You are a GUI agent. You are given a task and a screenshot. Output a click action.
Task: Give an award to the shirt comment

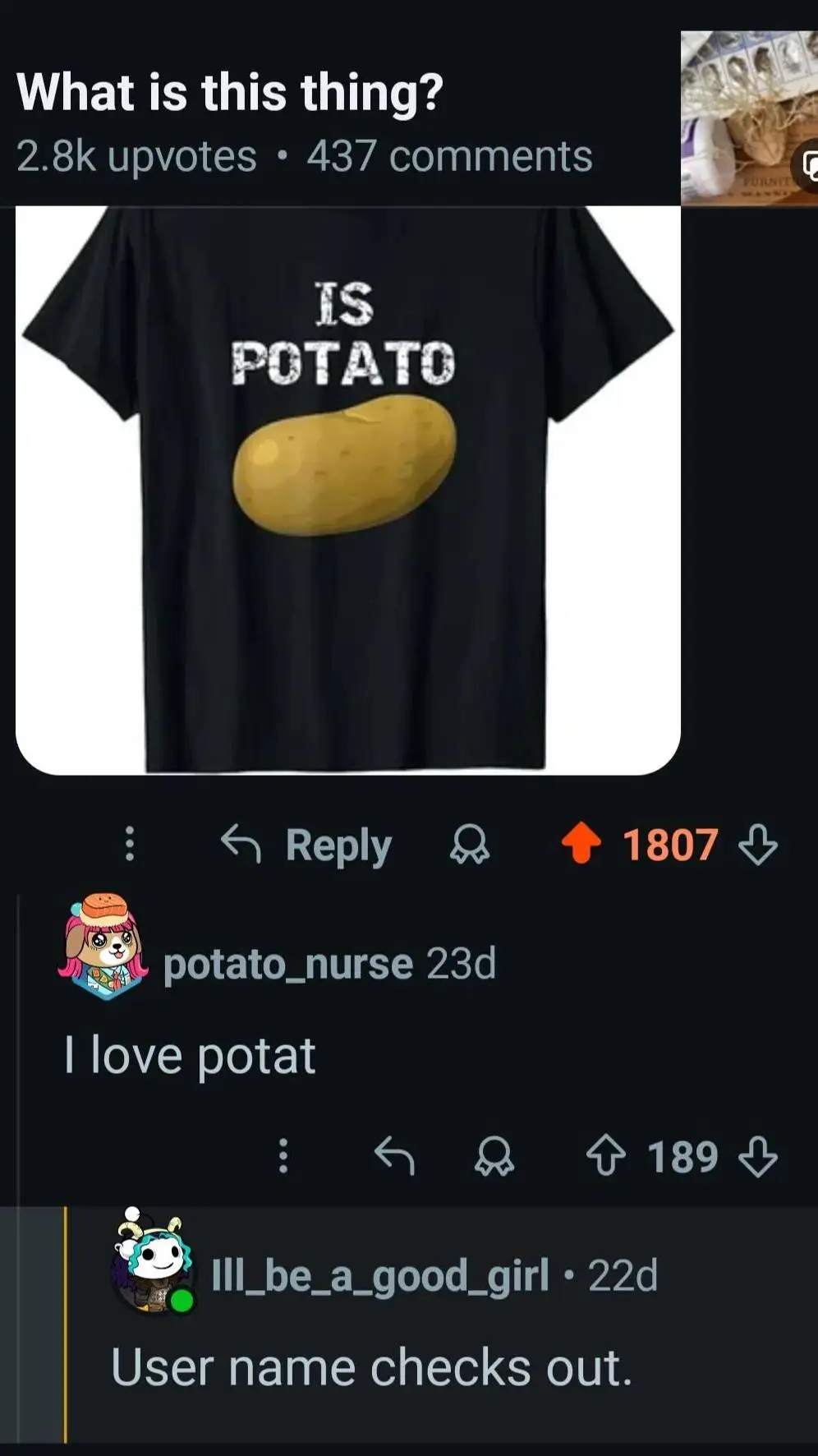pos(470,845)
